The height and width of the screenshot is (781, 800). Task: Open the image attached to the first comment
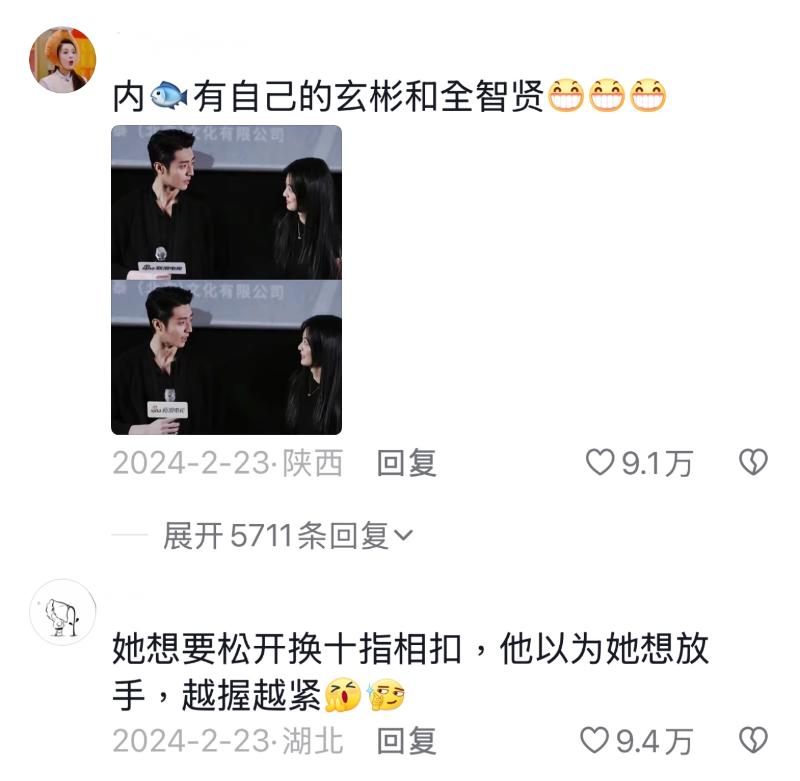pyautogui.click(x=226, y=279)
